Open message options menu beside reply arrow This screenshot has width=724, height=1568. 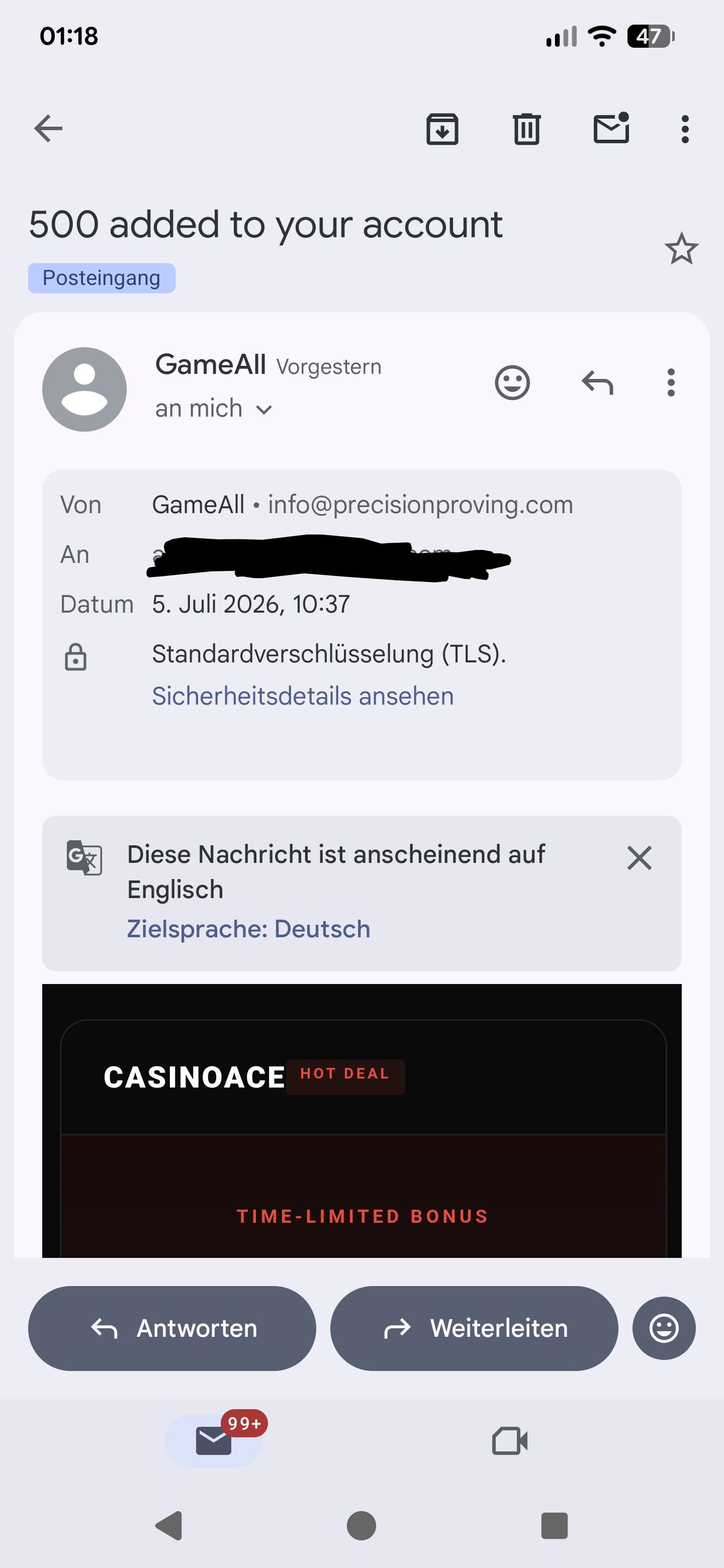coord(670,383)
